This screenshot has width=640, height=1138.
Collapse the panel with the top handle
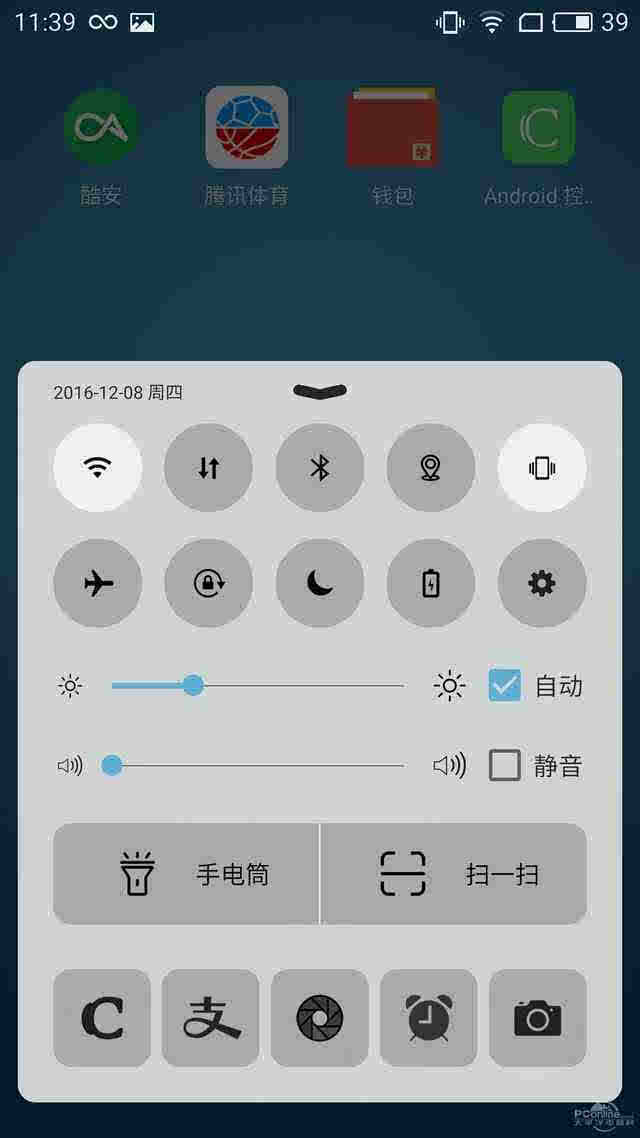click(x=320, y=391)
